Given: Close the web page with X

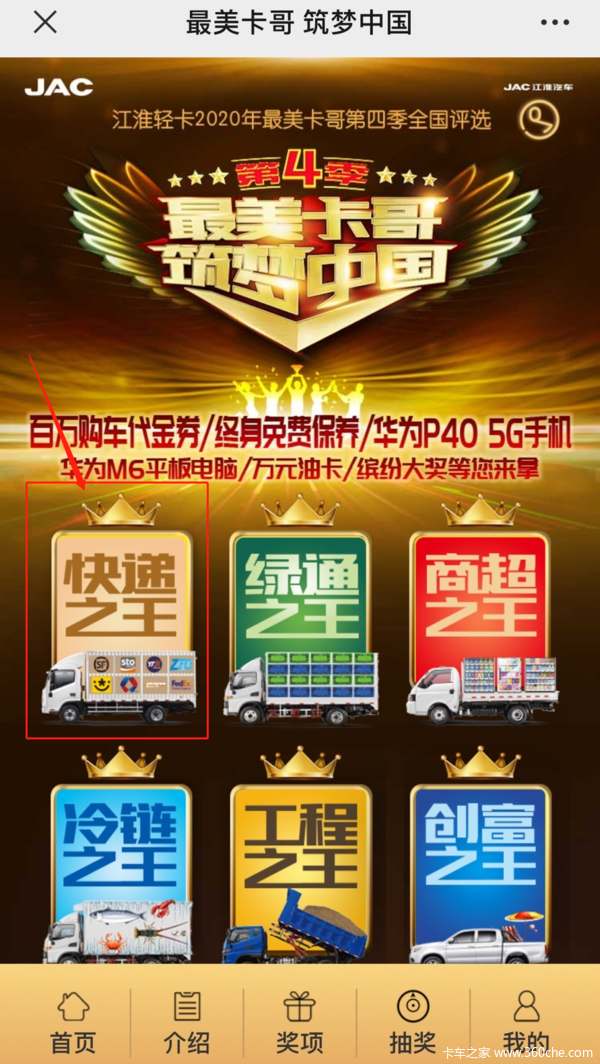Looking at the screenshot, I should 45,22.
